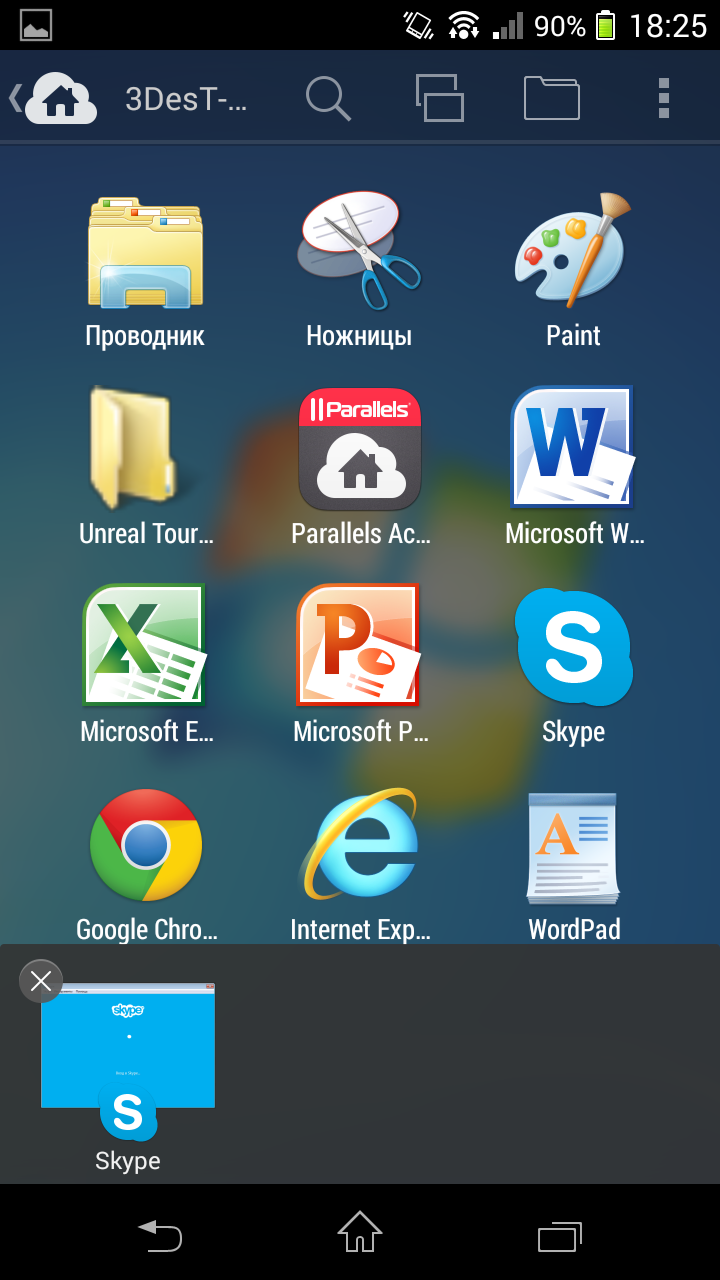This screenshot has width=720, height=1280.
Task: Launch Paint
Action: (573, 270)
